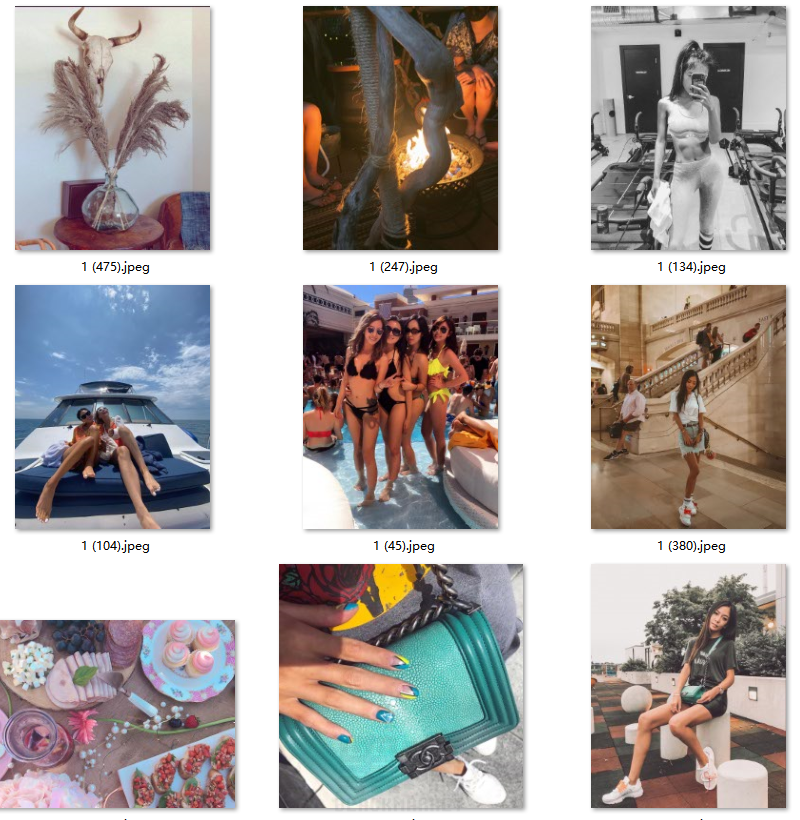The image size is (800, 820).
Task: Open the woman sitting on bench thumbnail
Action: click(x=688, y=686)
